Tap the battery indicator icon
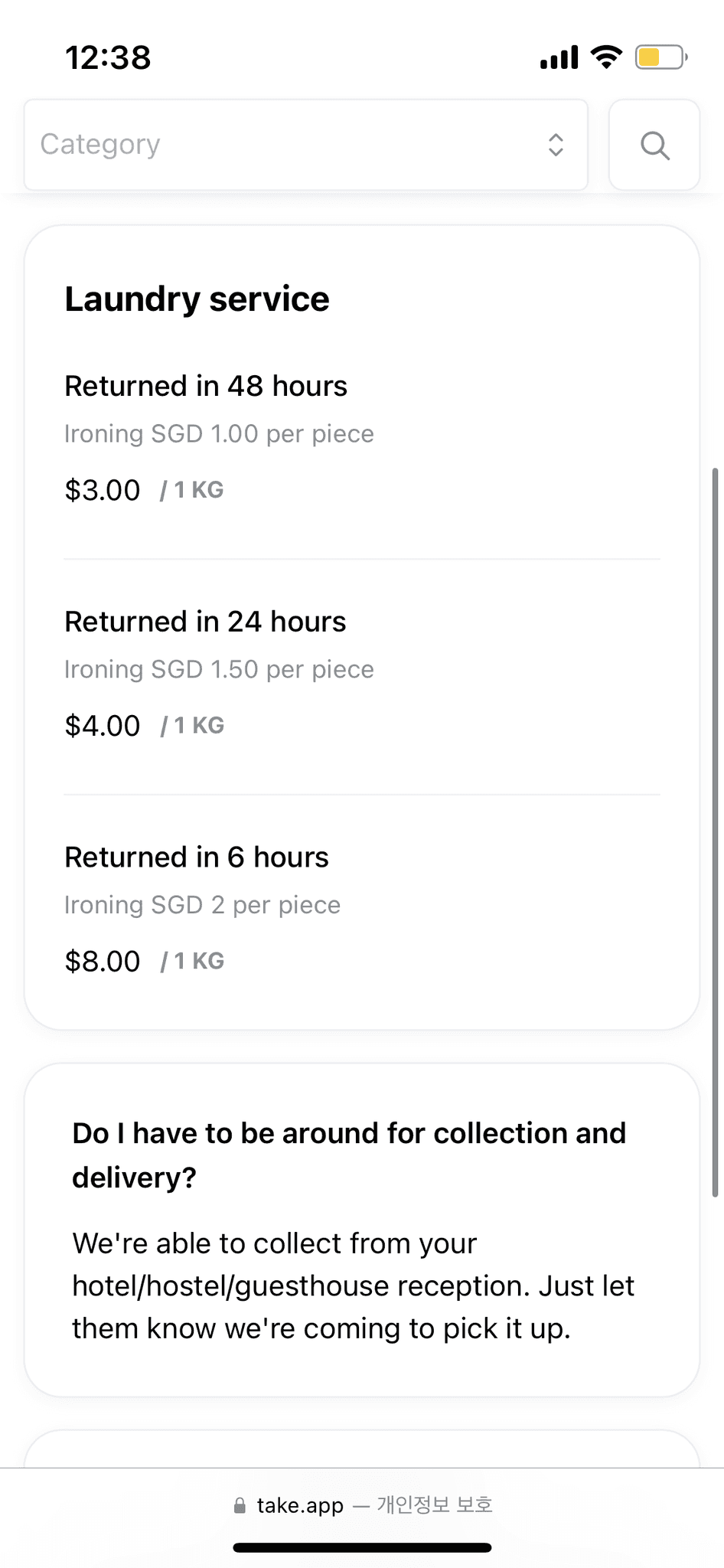This screenshot has height=1568, width=724. pyautogui.click(x=660, y=56)
